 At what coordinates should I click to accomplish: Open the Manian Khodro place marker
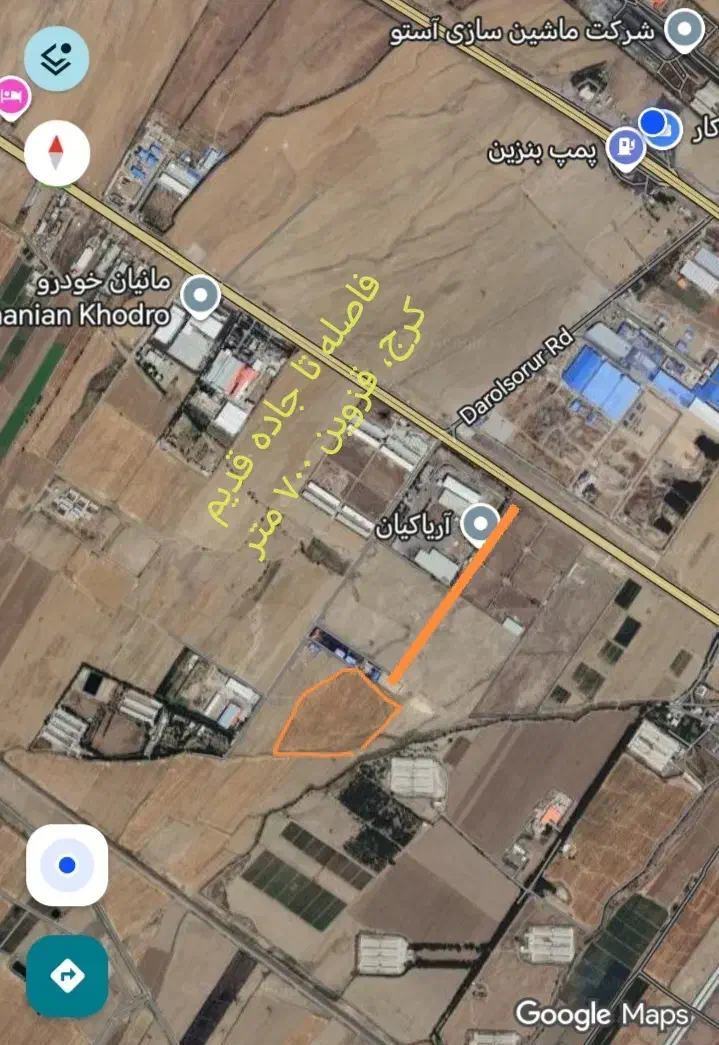pos(203,294)
